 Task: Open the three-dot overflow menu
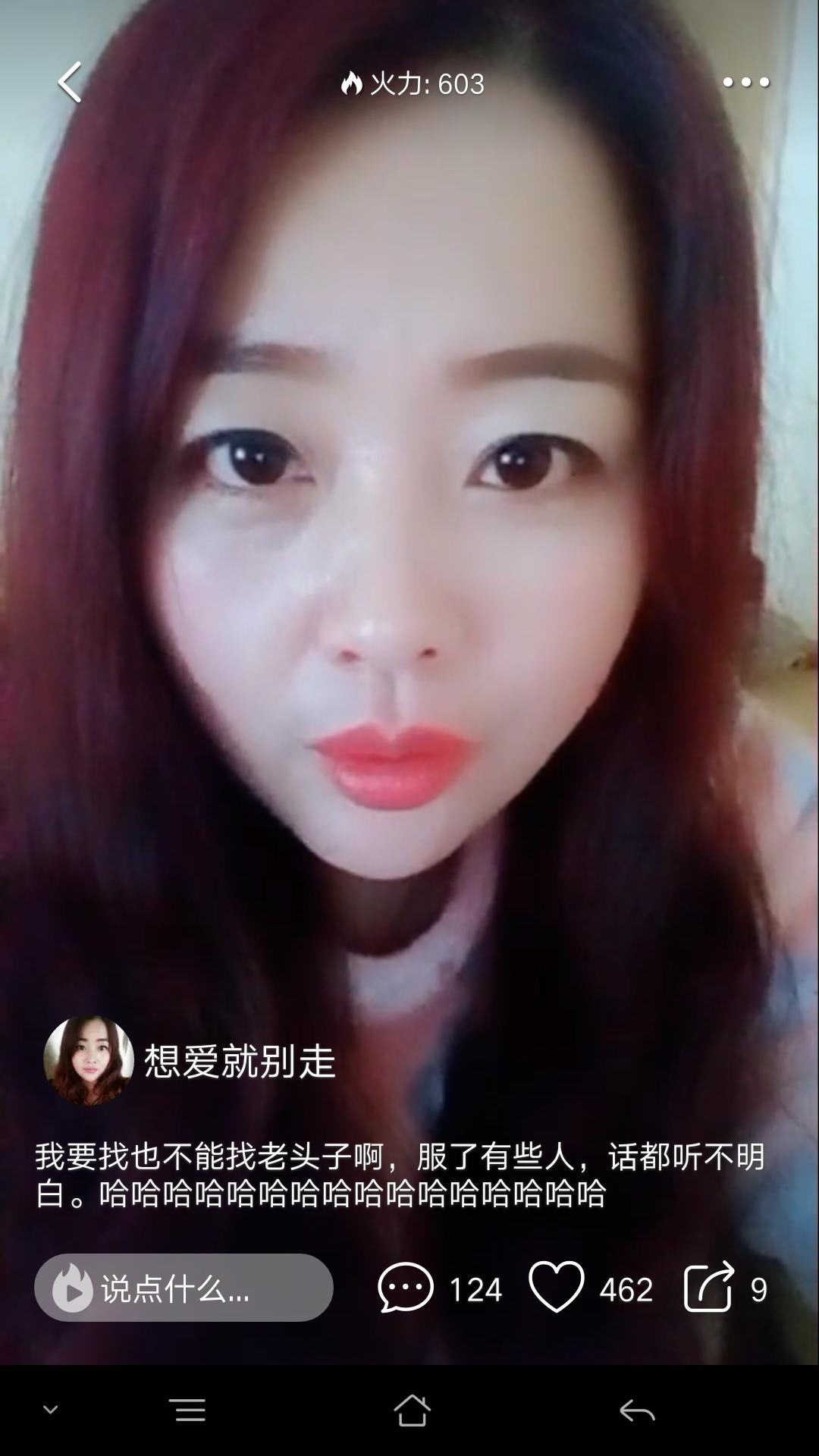(x=746, y=82)
